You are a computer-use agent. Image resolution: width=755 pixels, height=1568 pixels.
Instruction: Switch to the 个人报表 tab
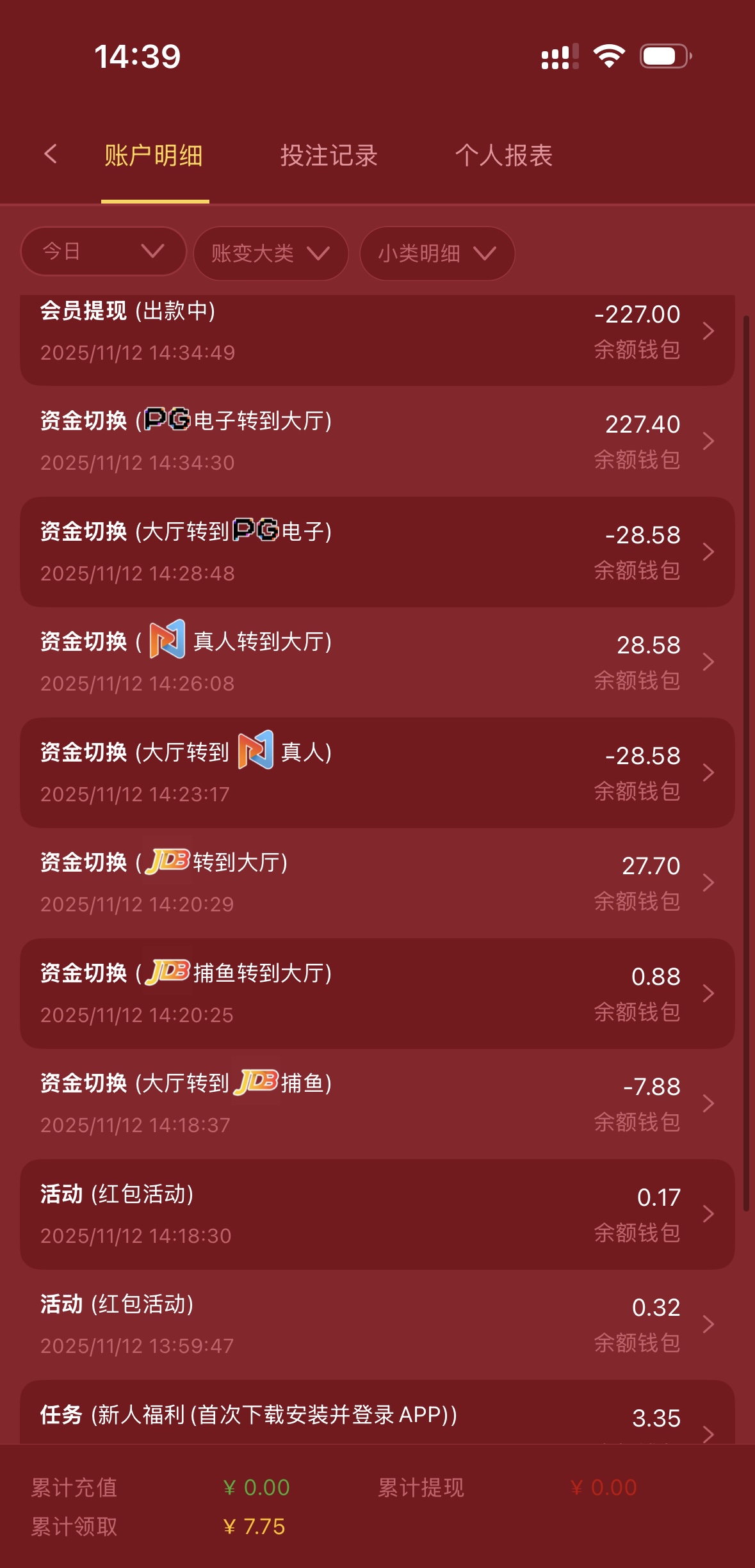[x=503, y=156]
